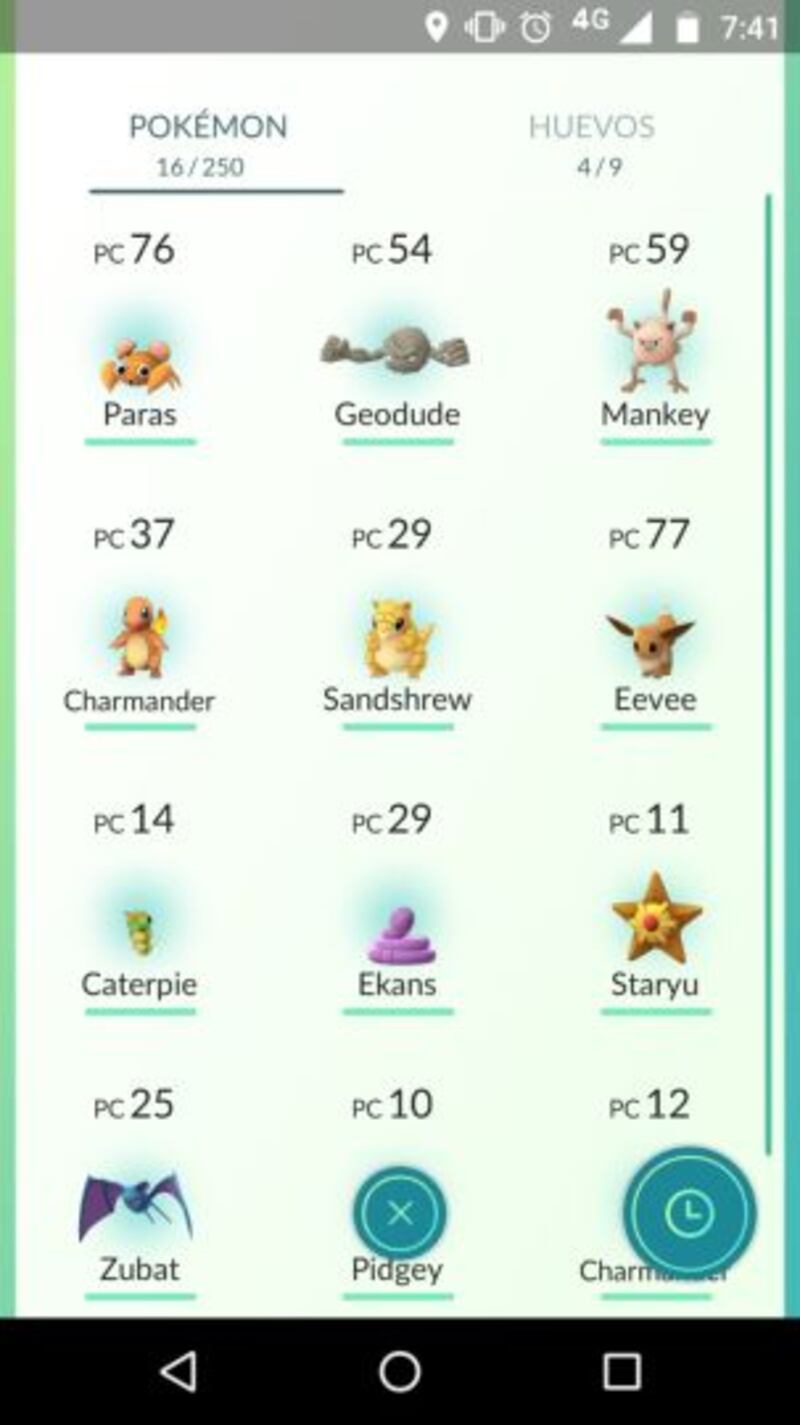Select the Pokémon tab
The height and width of the screenshot is (1425, 800).
click(208, 144)
